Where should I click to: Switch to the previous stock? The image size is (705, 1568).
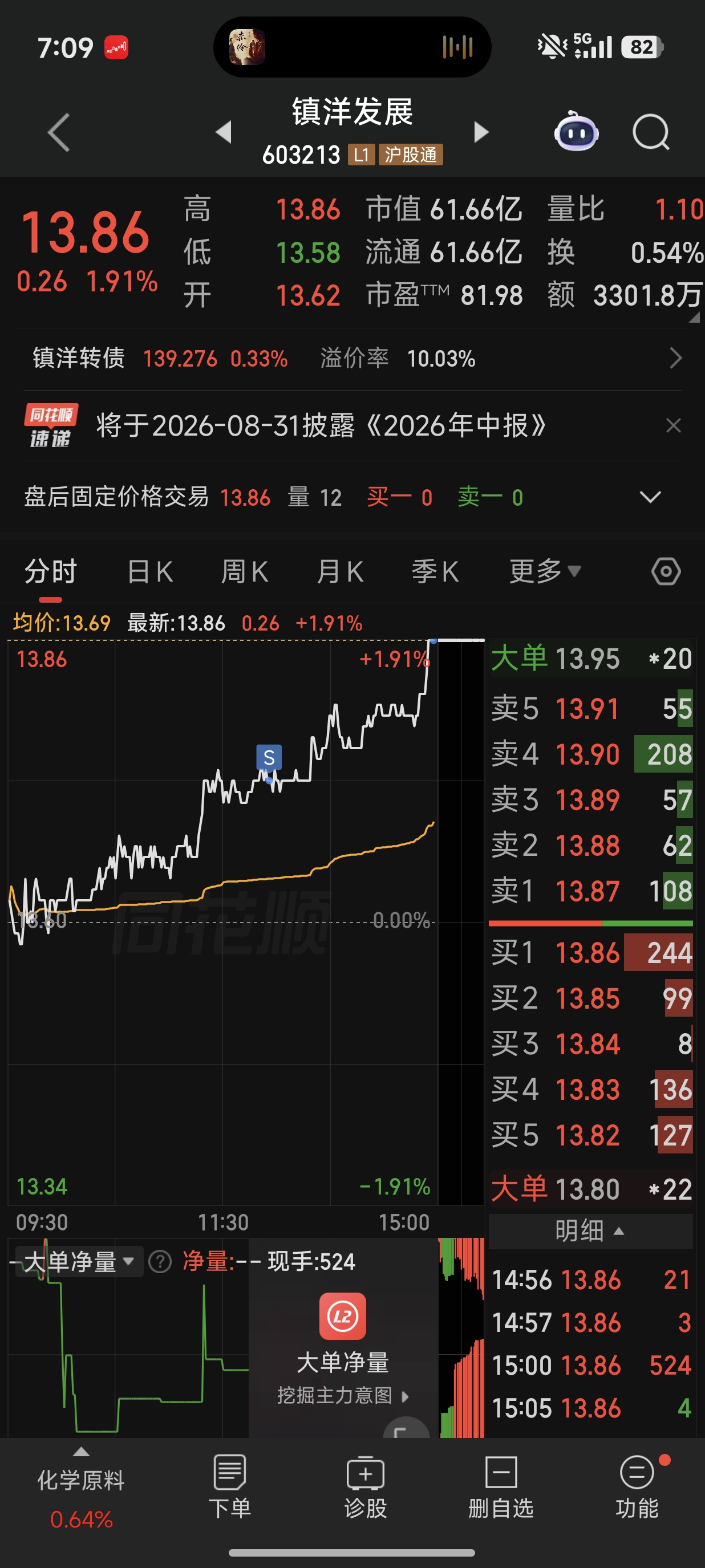pos(224,132)
